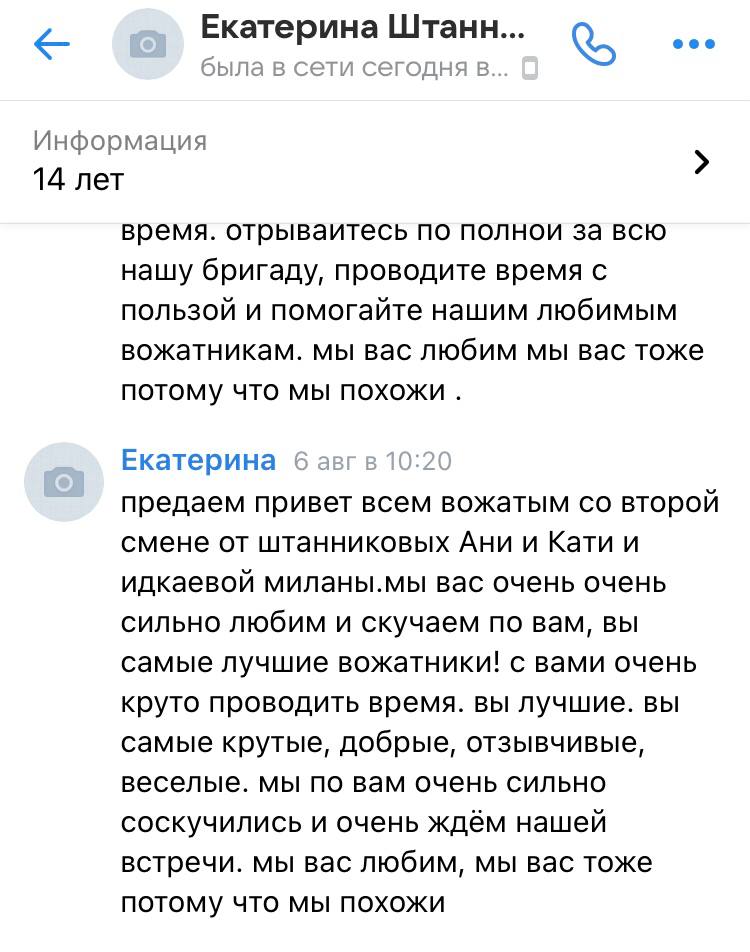This screenshot has height=952, width=750.
Task: Call Екатерина with the phone icon
Action: tap(593, 44)
